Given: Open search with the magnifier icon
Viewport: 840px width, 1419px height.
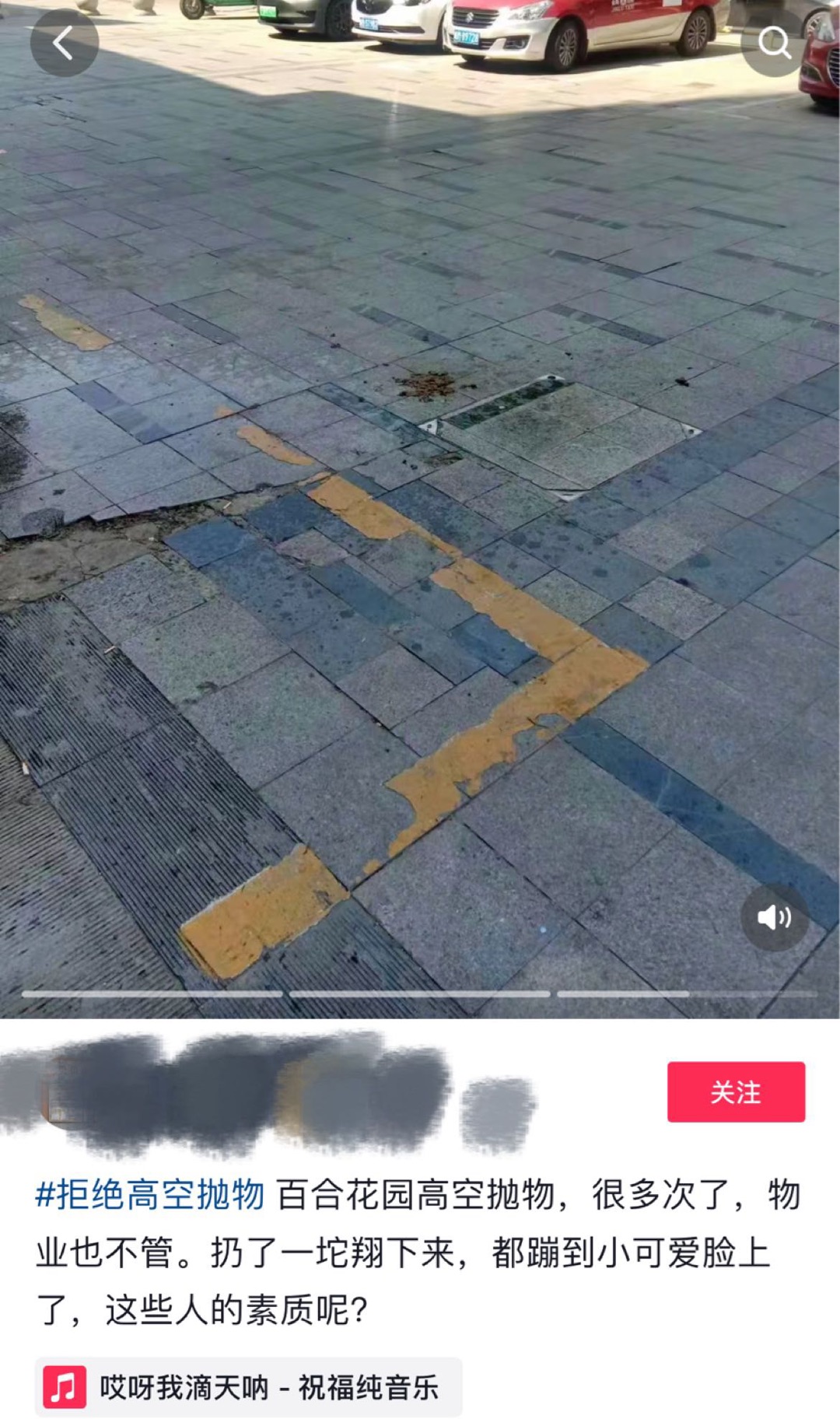Looking at the screenshot, I should pyautogui.click(x=774, y=44).
